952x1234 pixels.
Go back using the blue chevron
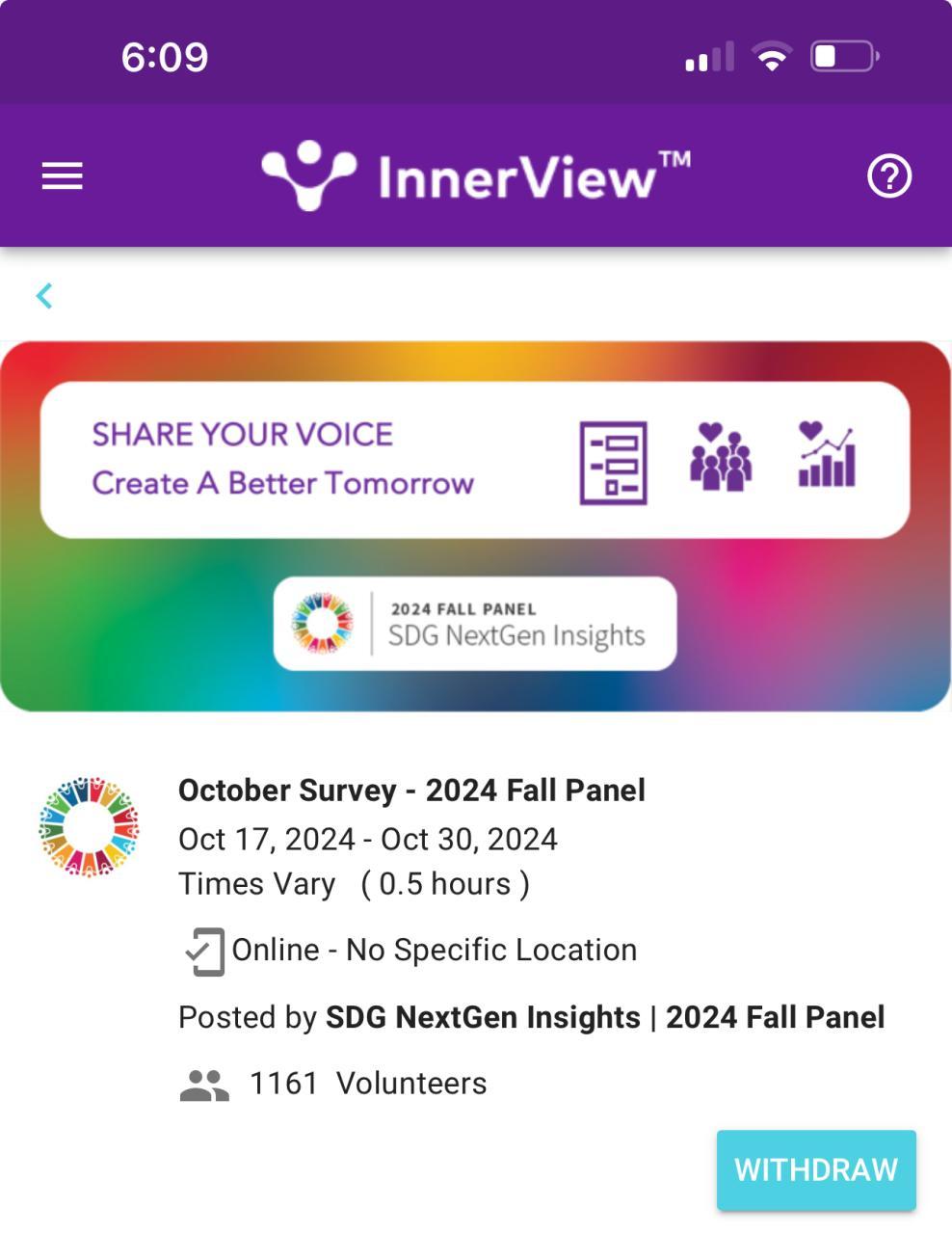44,296
